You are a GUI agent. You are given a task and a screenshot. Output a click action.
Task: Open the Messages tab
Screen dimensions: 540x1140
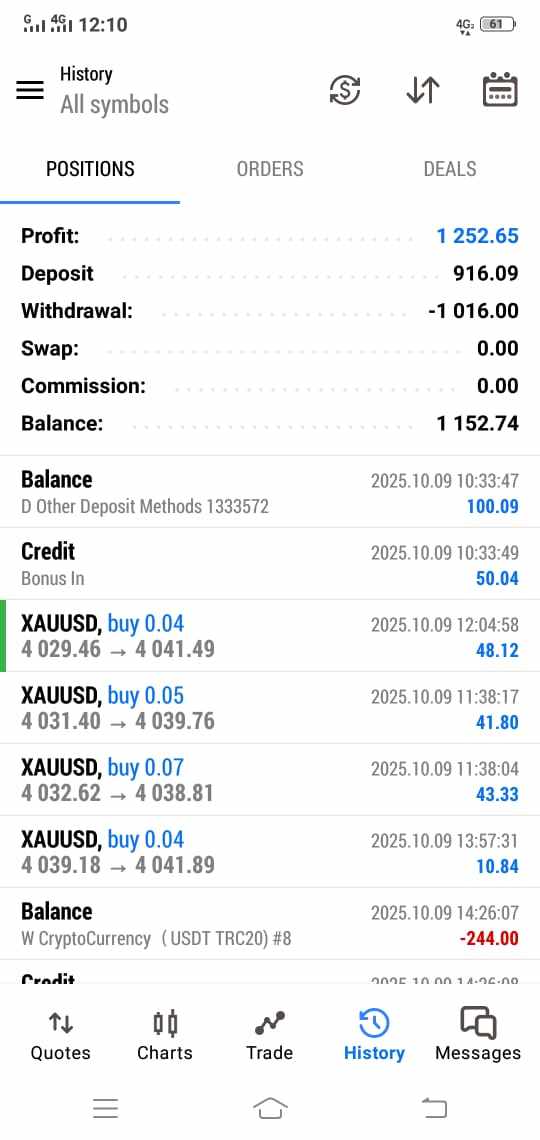(478, 1036)
